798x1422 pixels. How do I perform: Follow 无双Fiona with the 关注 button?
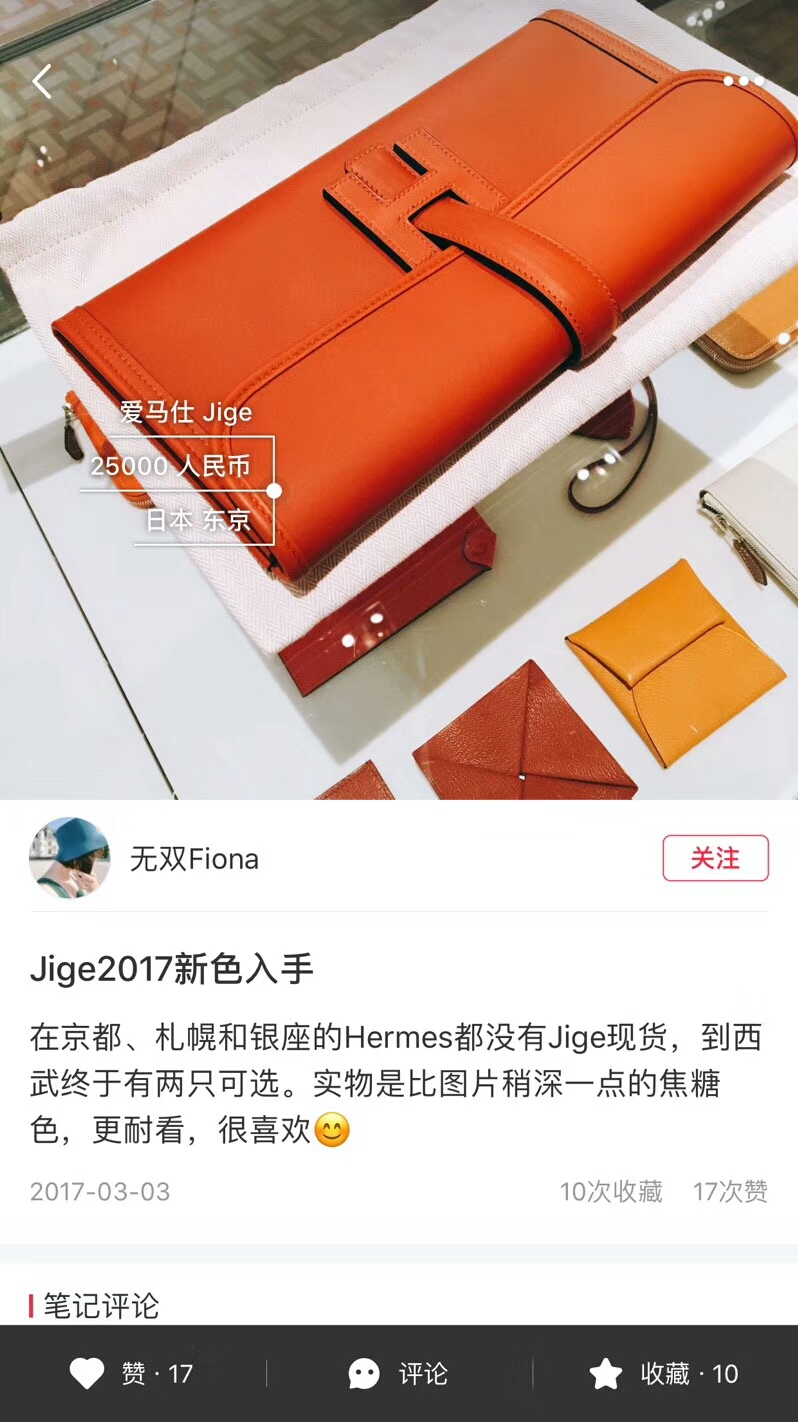(x=715, y=858)
